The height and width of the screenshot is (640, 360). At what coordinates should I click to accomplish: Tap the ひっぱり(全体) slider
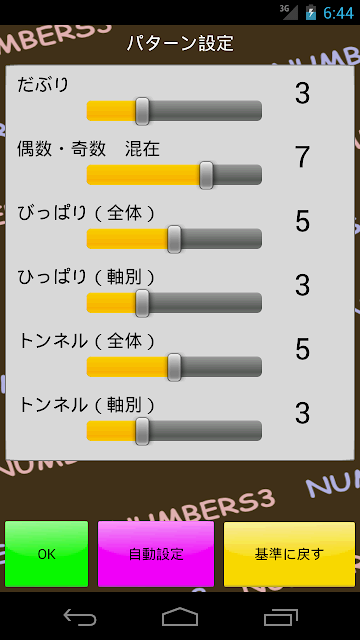pos(174,239)
